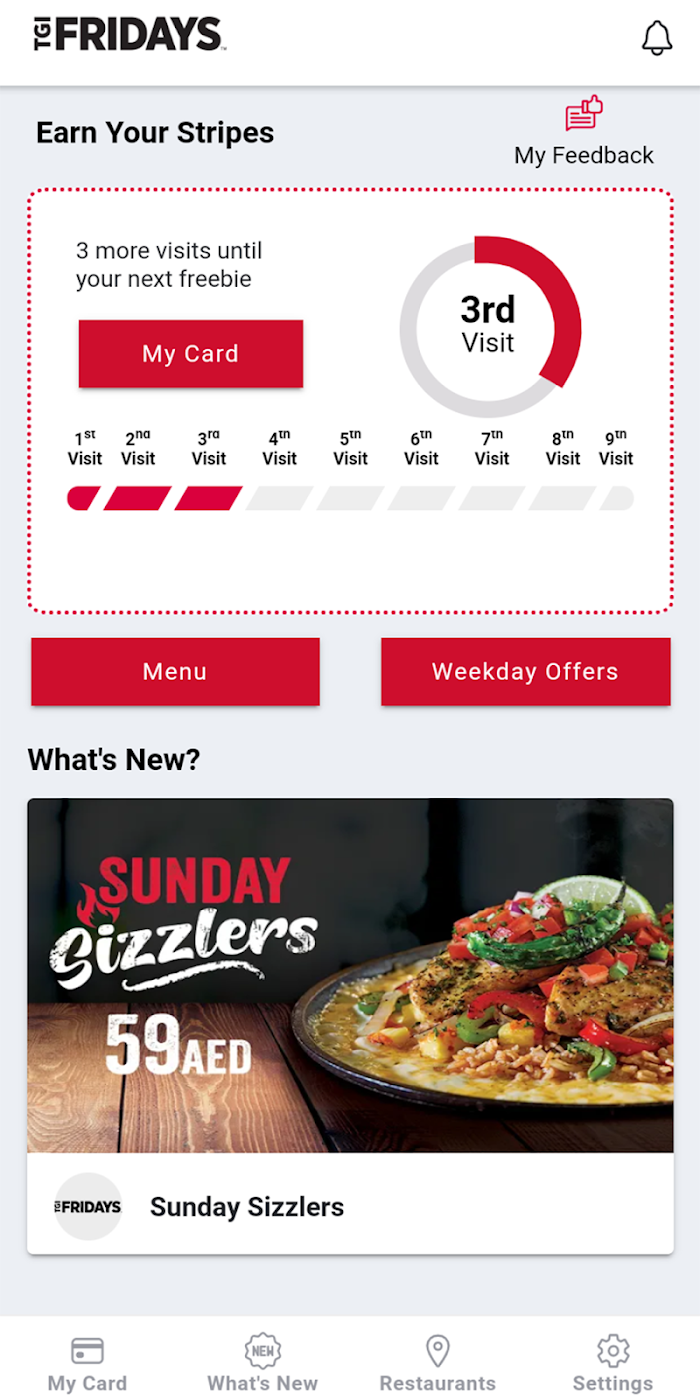Switch to the What's New tab

coord(262,1363)
